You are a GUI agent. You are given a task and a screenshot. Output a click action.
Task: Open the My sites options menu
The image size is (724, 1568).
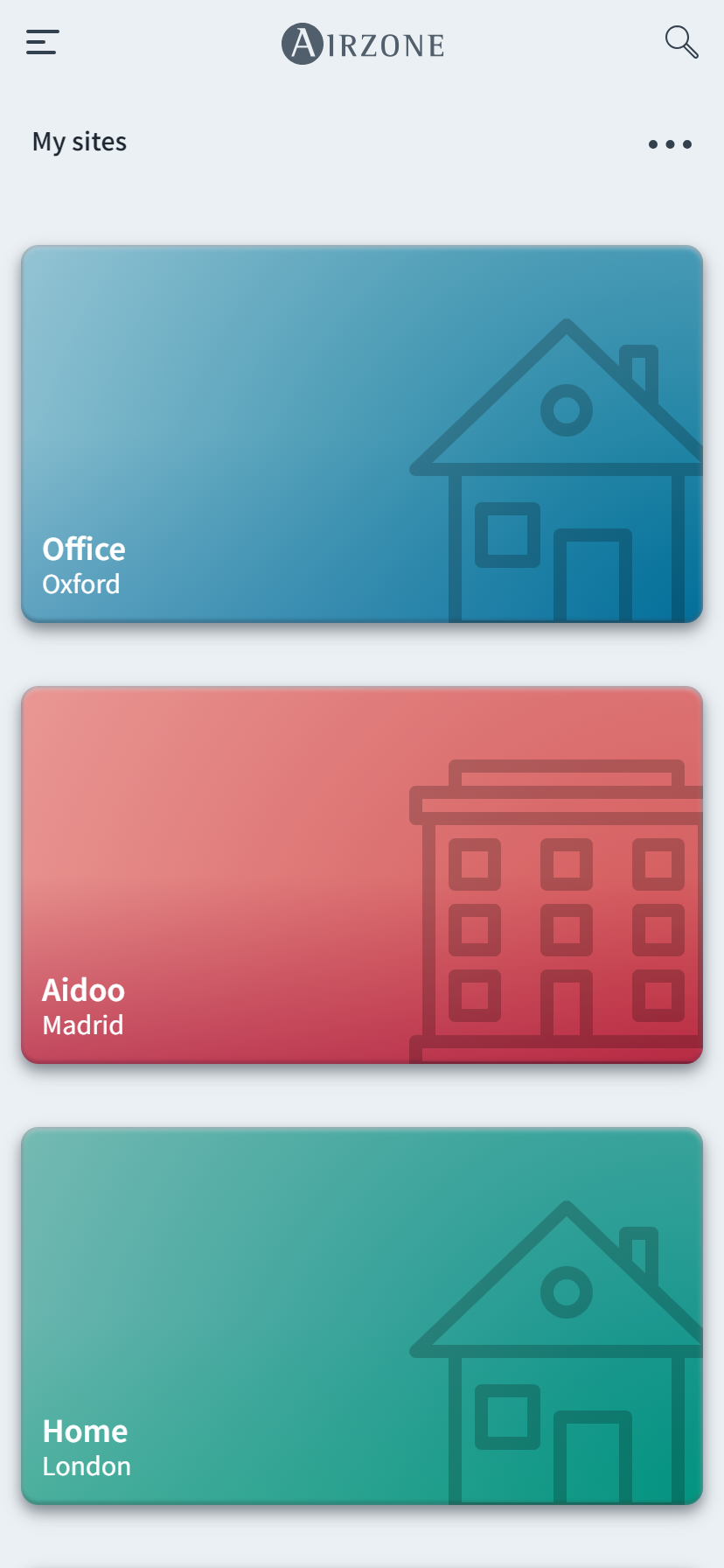pos(670,144)
